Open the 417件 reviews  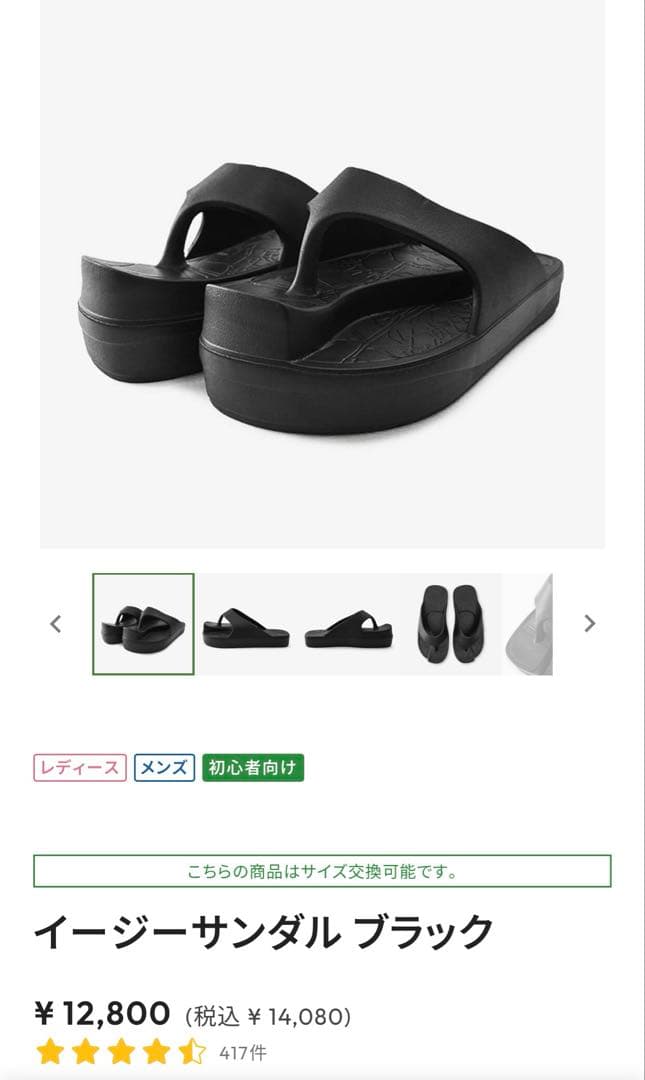click(242, 1053)
